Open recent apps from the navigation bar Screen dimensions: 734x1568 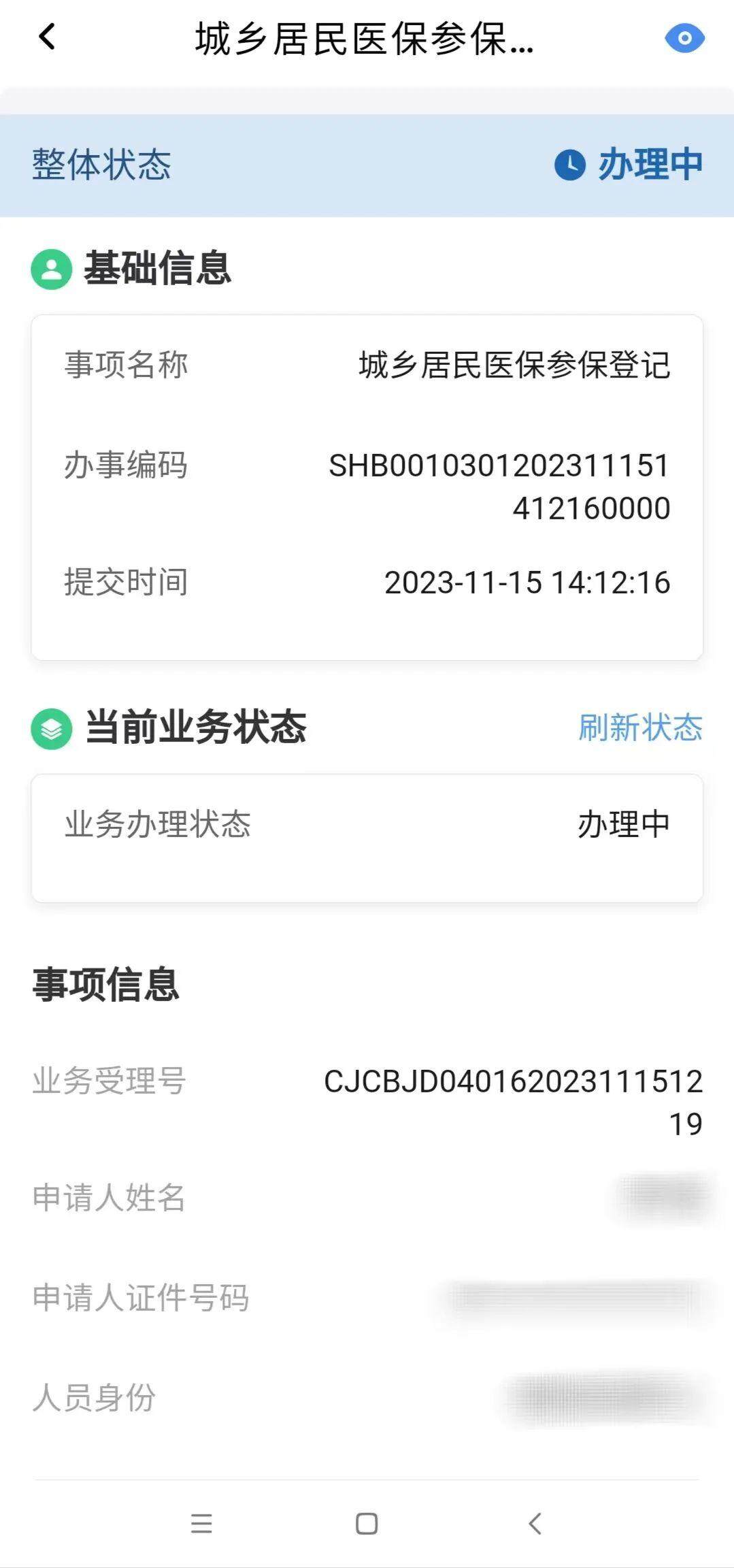201,1523
